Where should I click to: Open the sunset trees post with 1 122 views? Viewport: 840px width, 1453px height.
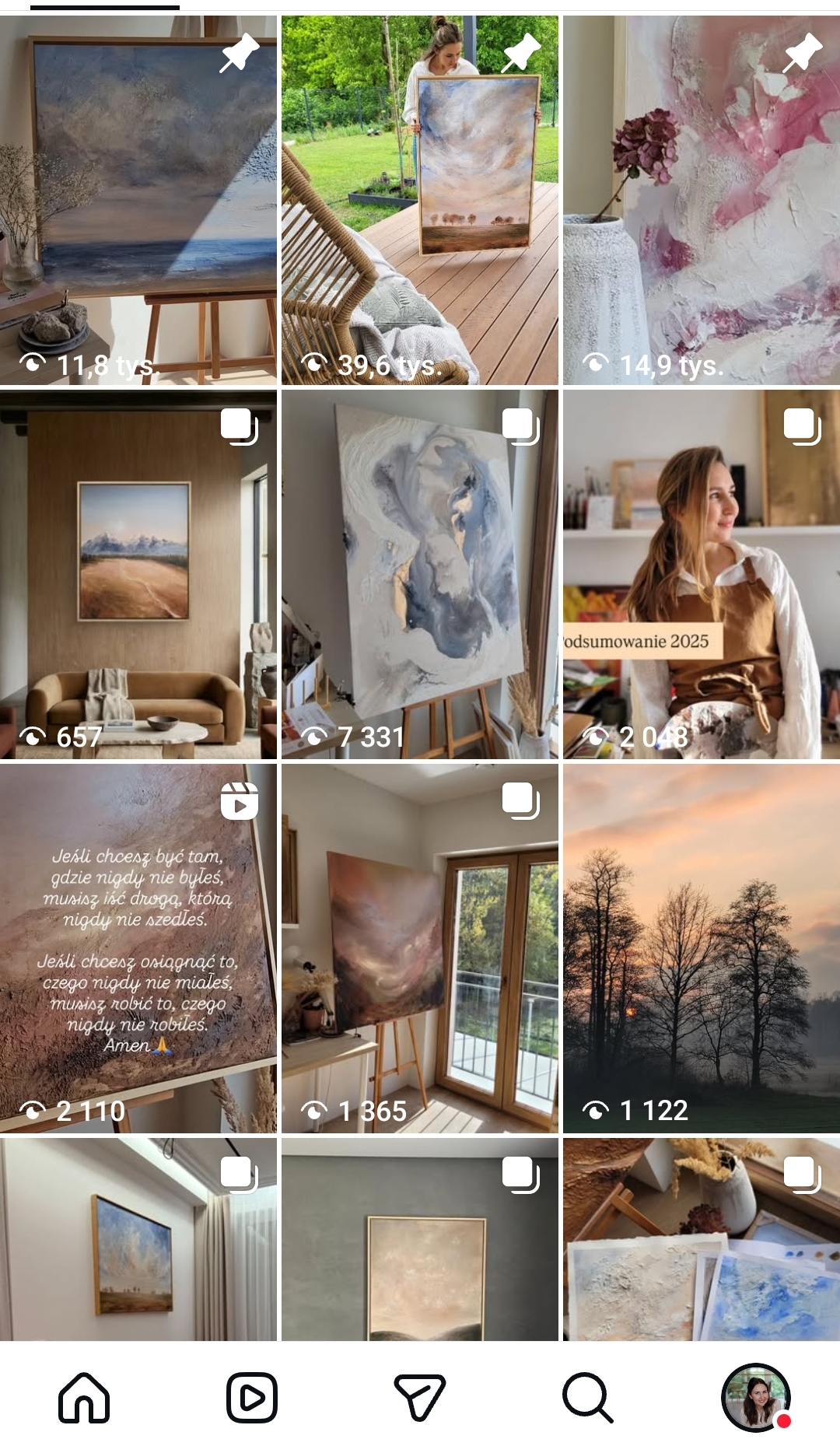tap(702, 948)
